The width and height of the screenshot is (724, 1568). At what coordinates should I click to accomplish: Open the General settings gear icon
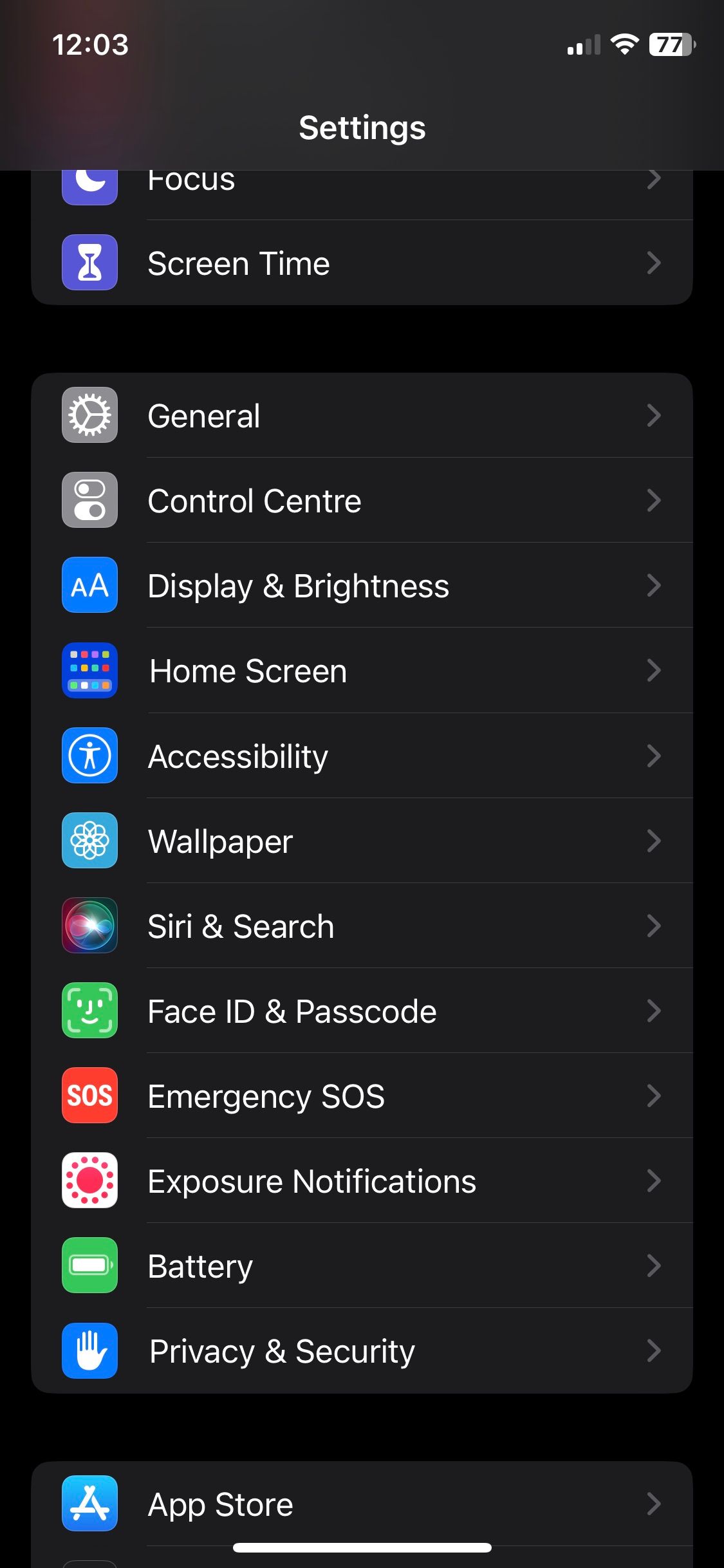point(89,415)
